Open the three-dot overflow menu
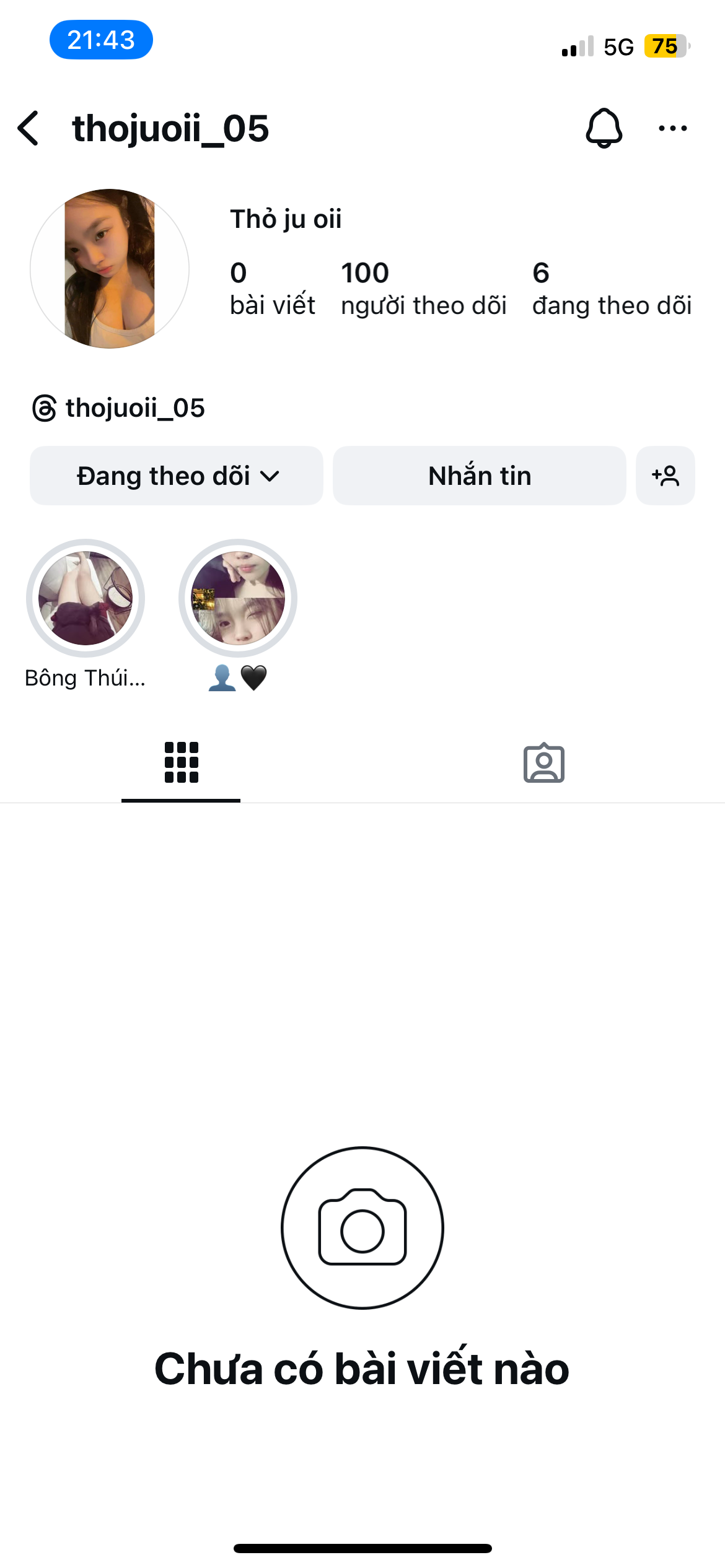 (x=672, y=128)
